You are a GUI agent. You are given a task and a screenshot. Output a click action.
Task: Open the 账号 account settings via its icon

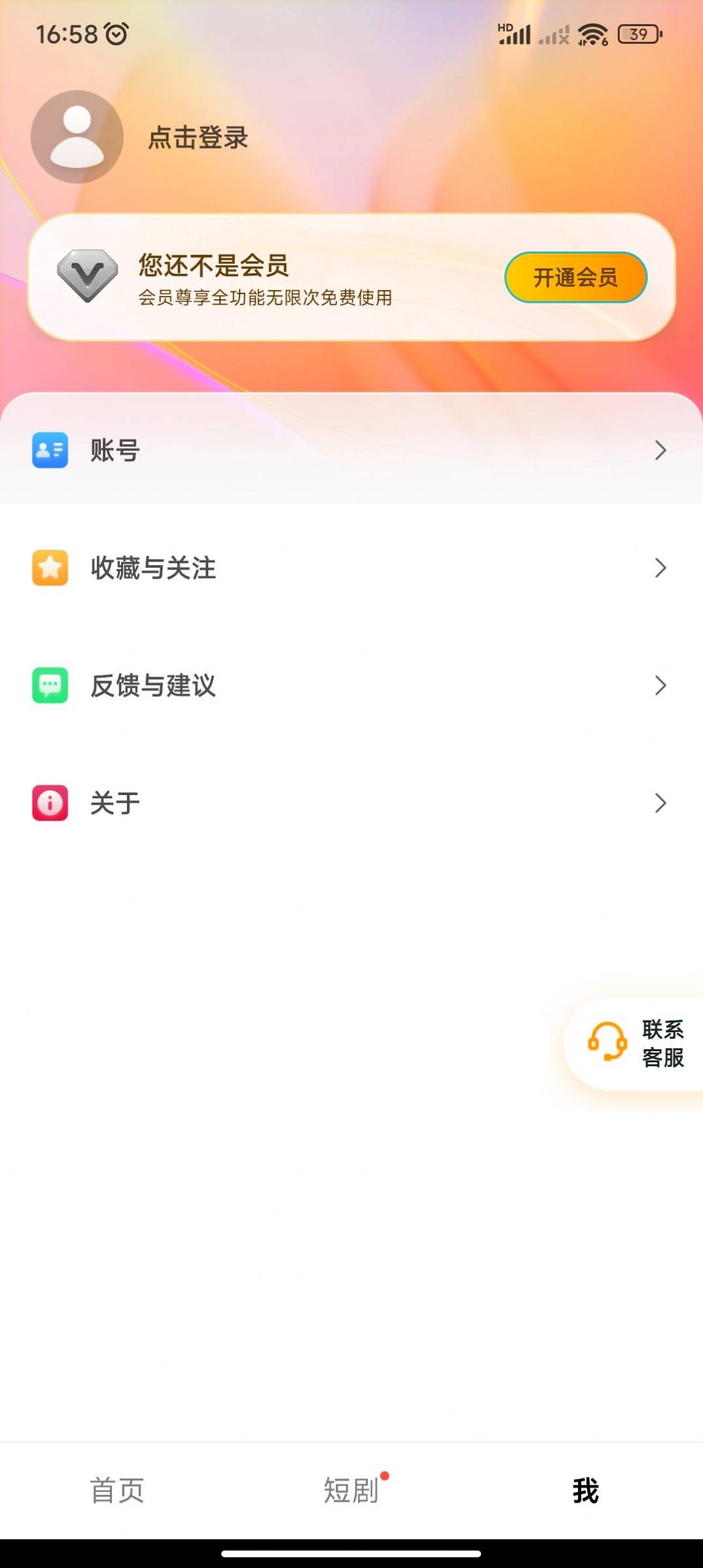(x=49, y=450)
